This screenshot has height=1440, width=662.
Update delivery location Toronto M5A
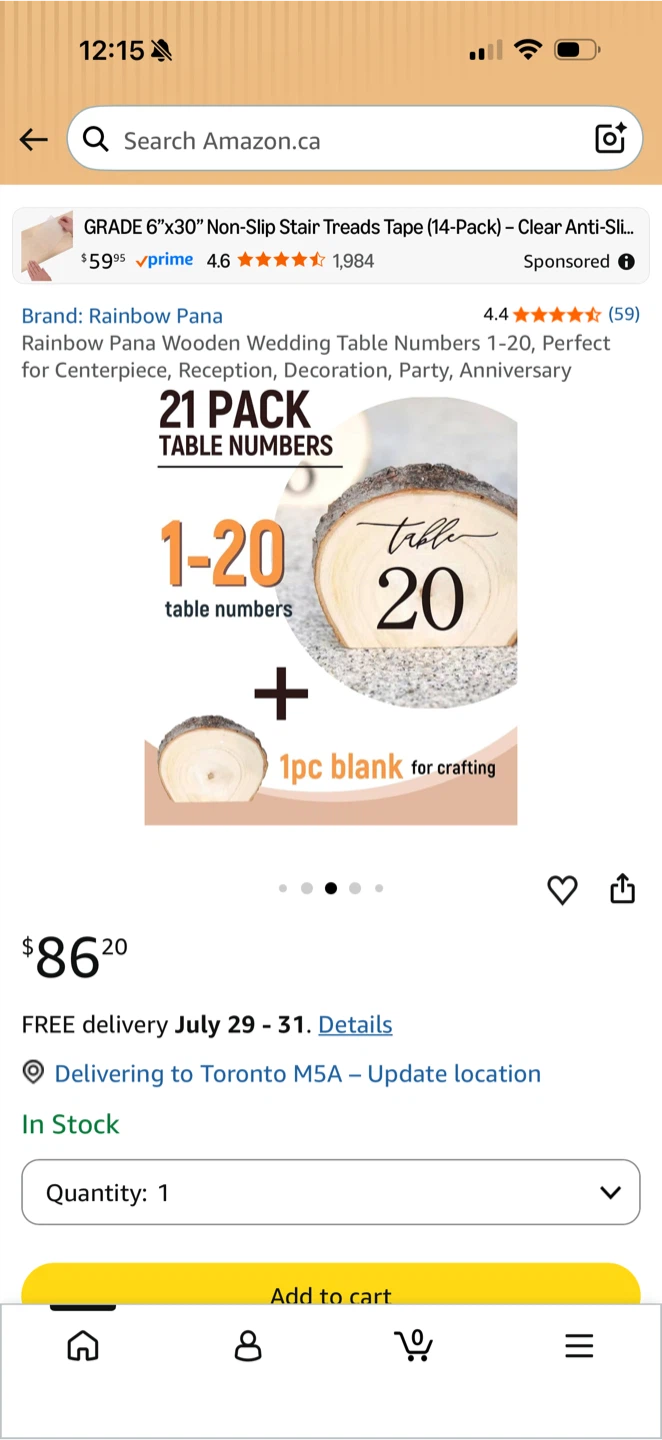tap(297, 1074)
